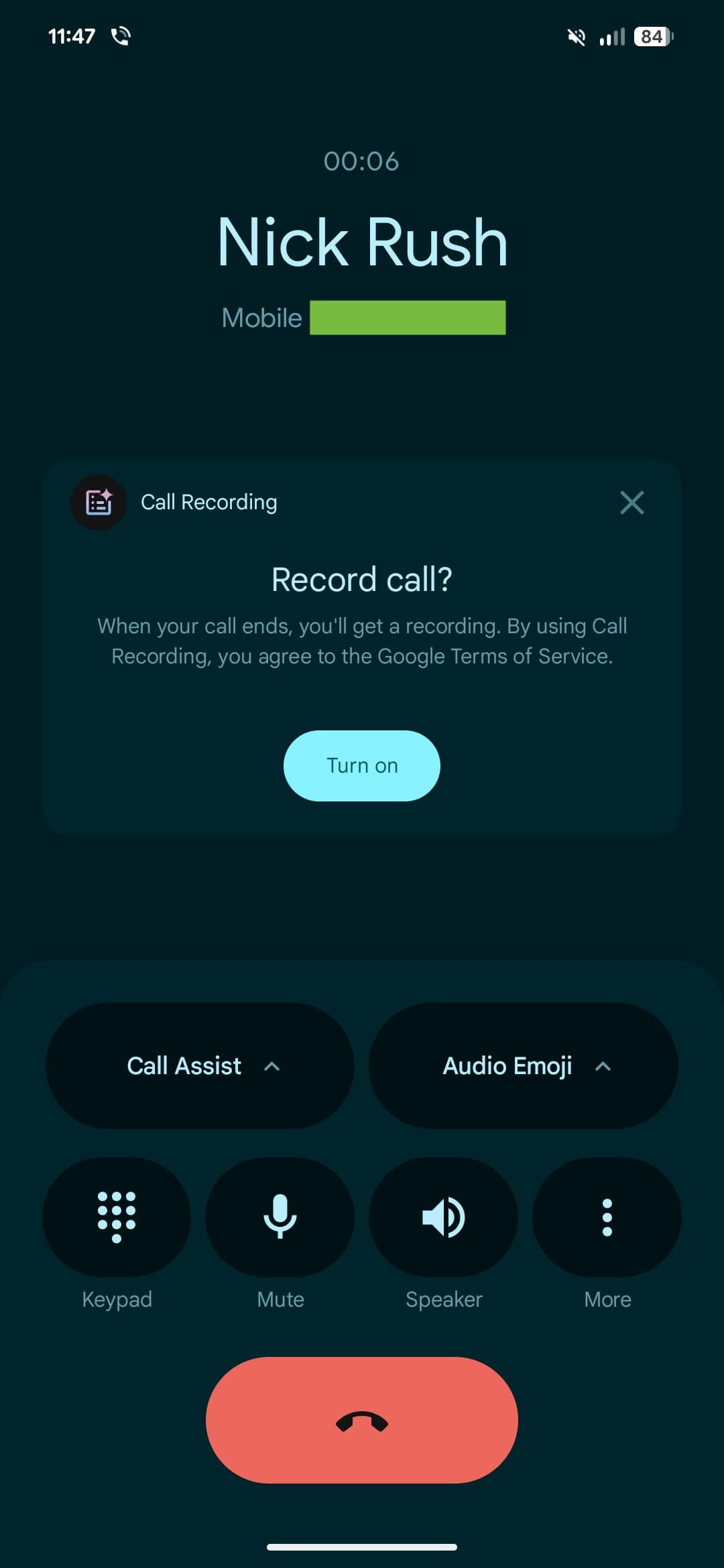
Task: Expand the Audio Emoji options
Action: coord(524,1065)
